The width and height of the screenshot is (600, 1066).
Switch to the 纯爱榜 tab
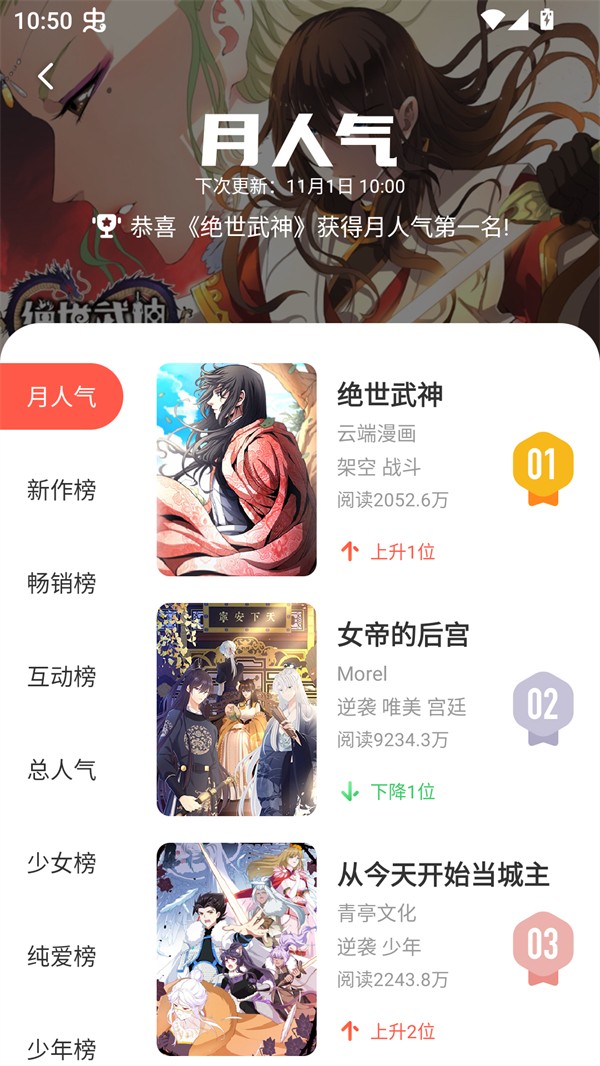click(61, 956)
